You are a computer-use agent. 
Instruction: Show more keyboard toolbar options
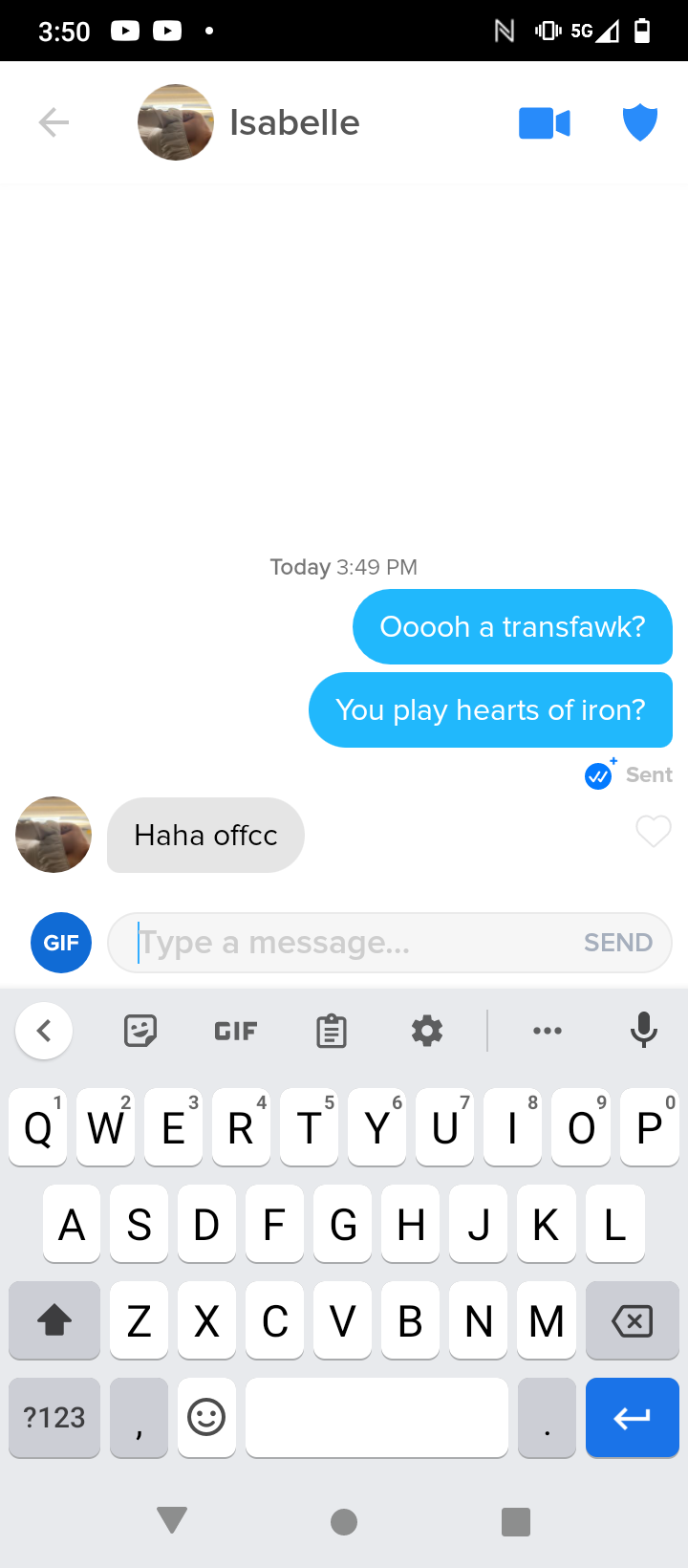click(548, 1031)
